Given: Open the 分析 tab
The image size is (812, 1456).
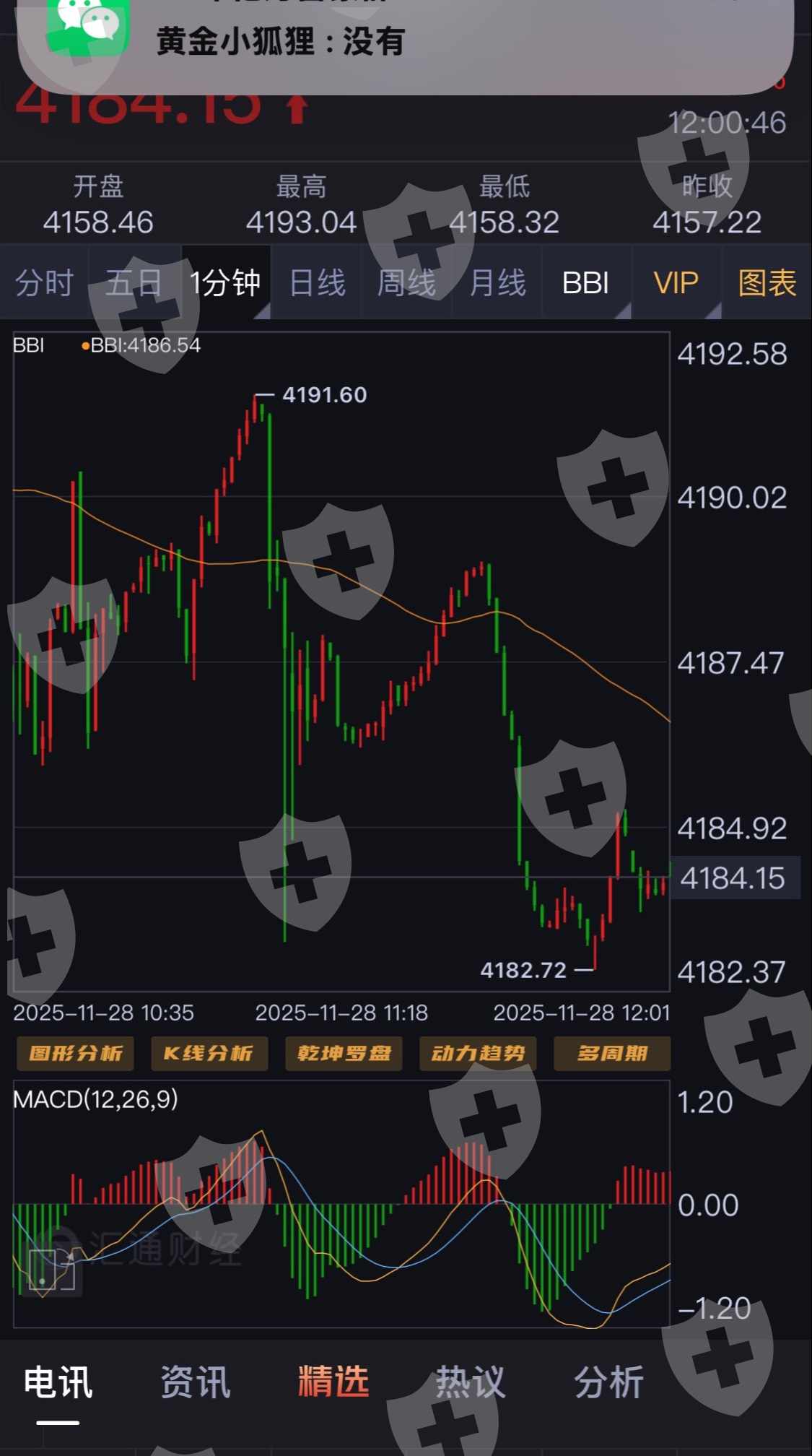Looking at the screenshot, I should tap(609, 1382).
